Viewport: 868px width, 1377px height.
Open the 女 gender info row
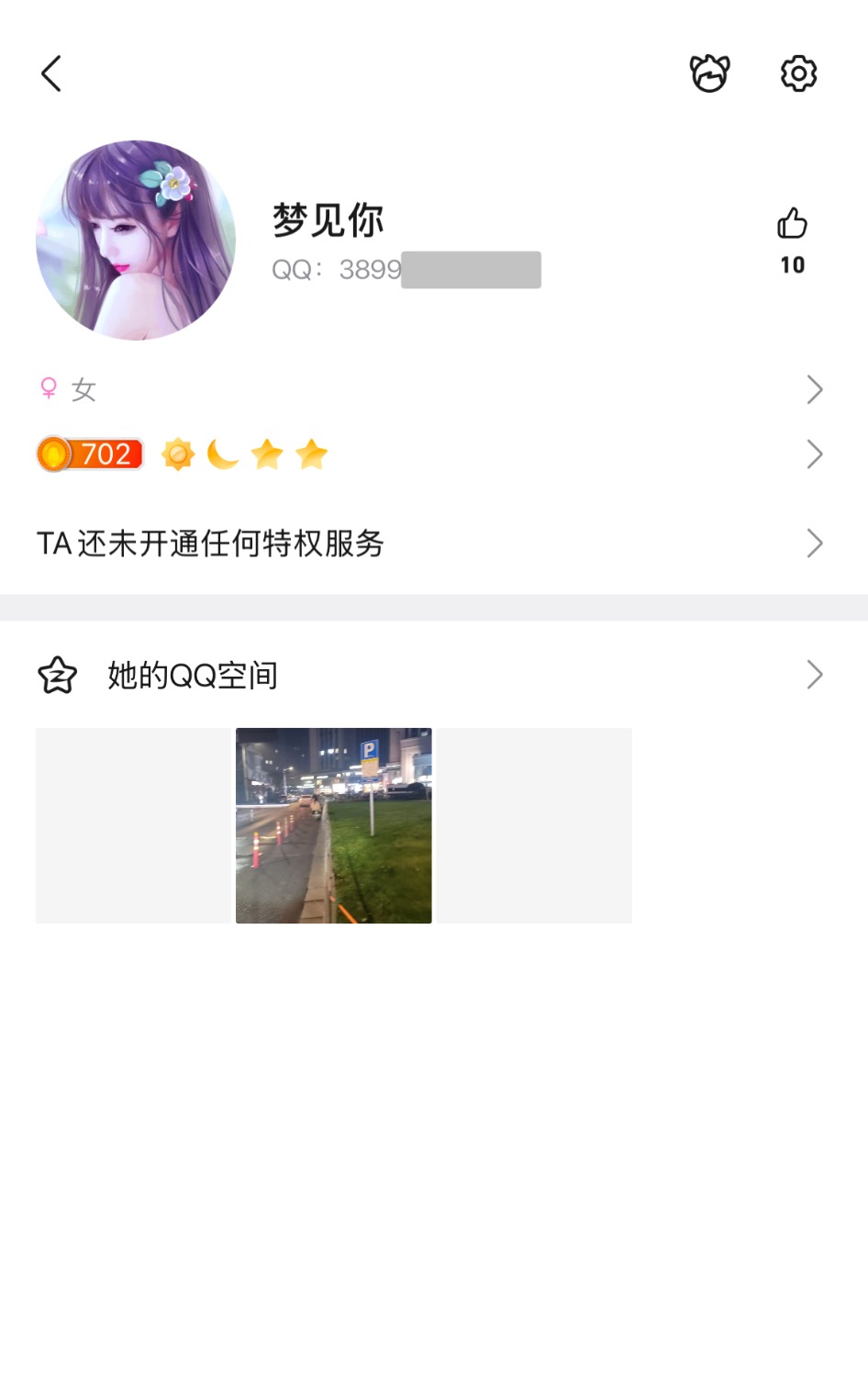click(x=431, y=390)
